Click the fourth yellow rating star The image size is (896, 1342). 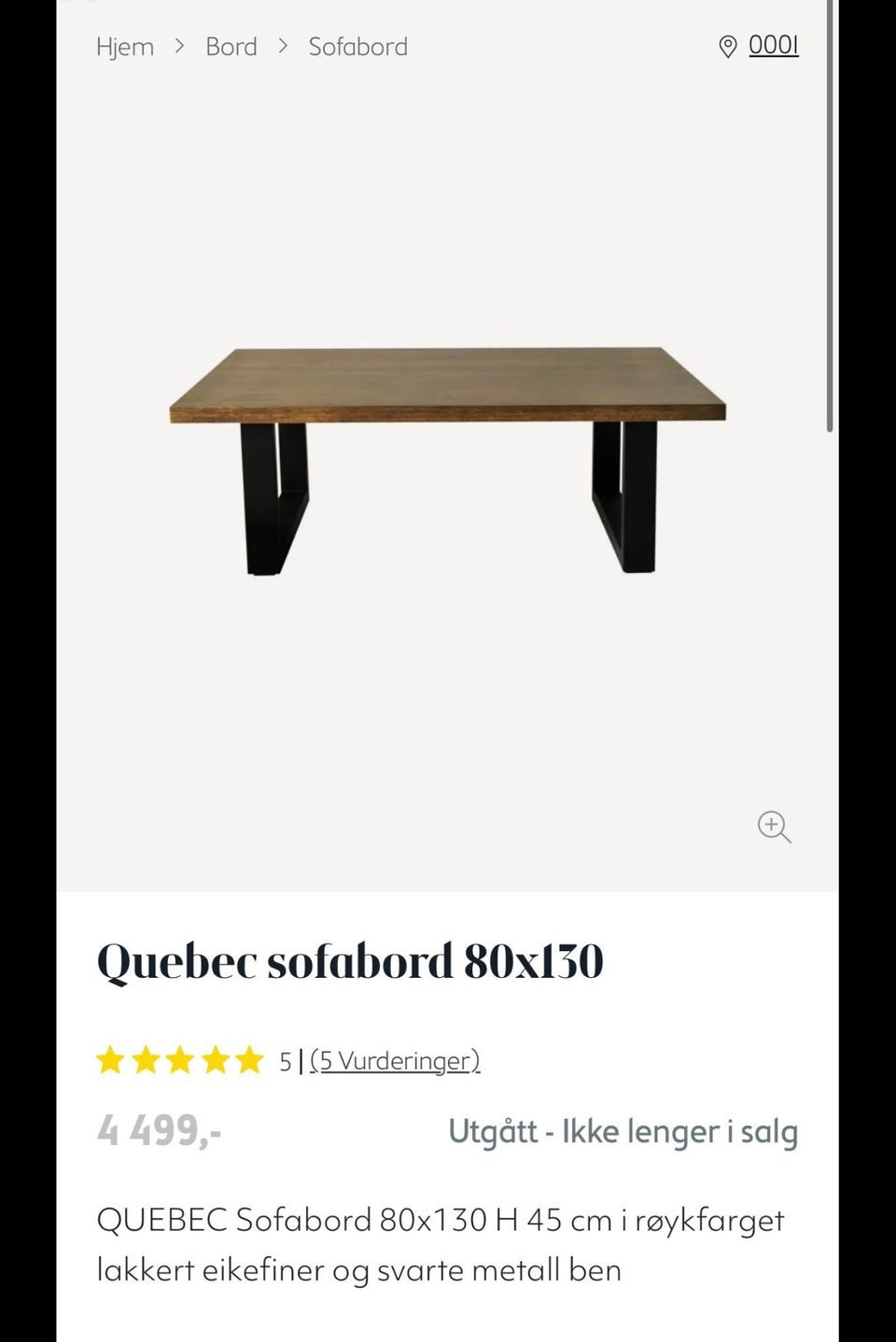point(214,1060)
